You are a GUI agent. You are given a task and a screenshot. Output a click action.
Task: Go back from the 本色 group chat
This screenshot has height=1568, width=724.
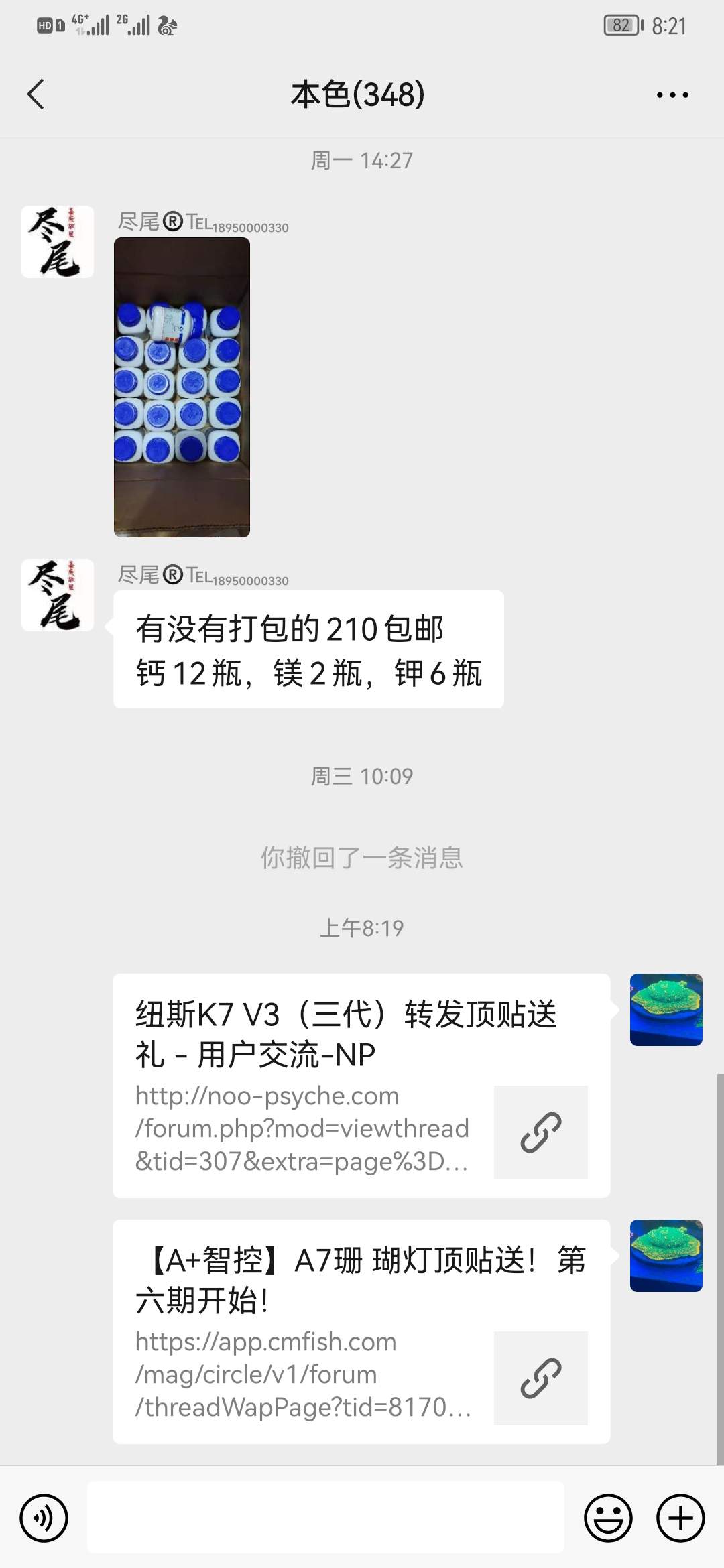(x=36, y=94)
